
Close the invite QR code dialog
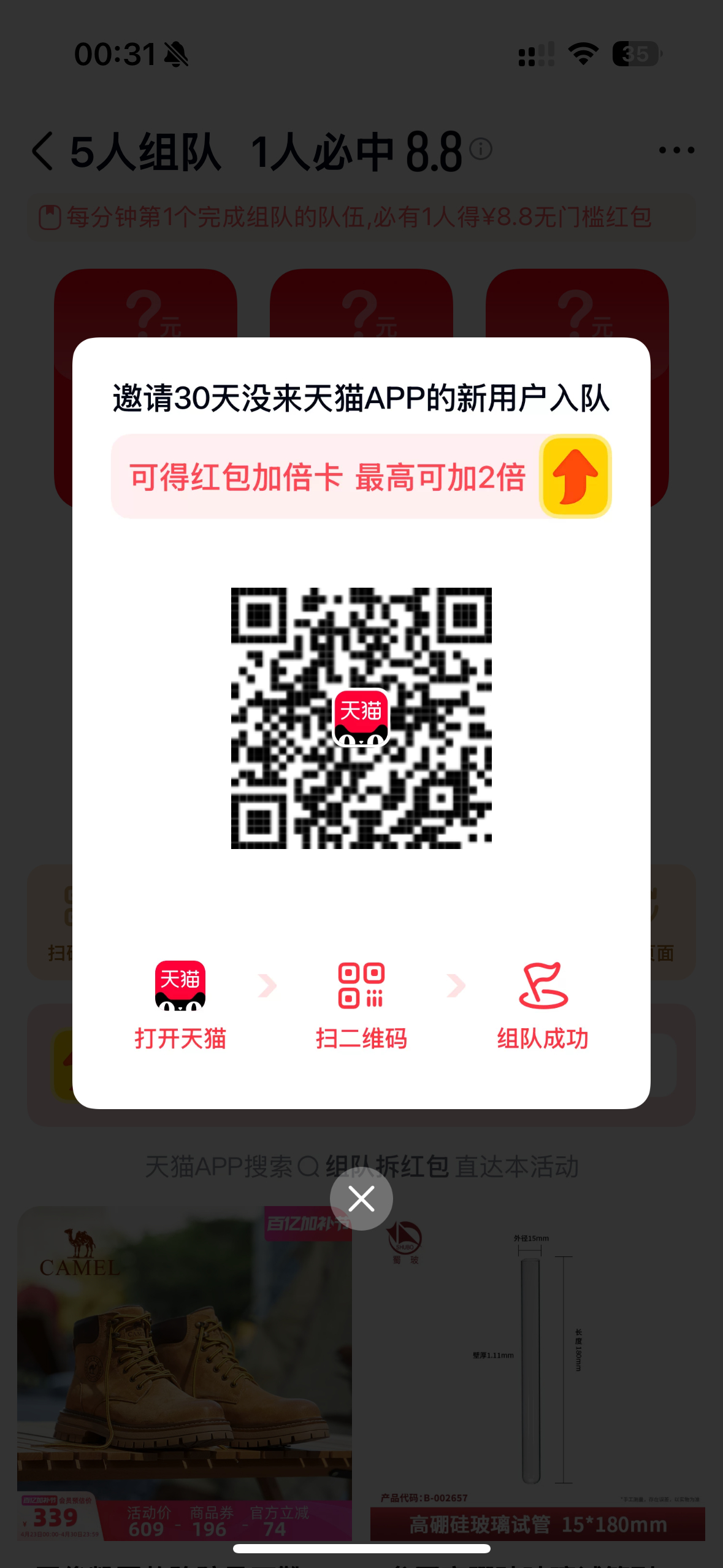tap(361, 1199)
